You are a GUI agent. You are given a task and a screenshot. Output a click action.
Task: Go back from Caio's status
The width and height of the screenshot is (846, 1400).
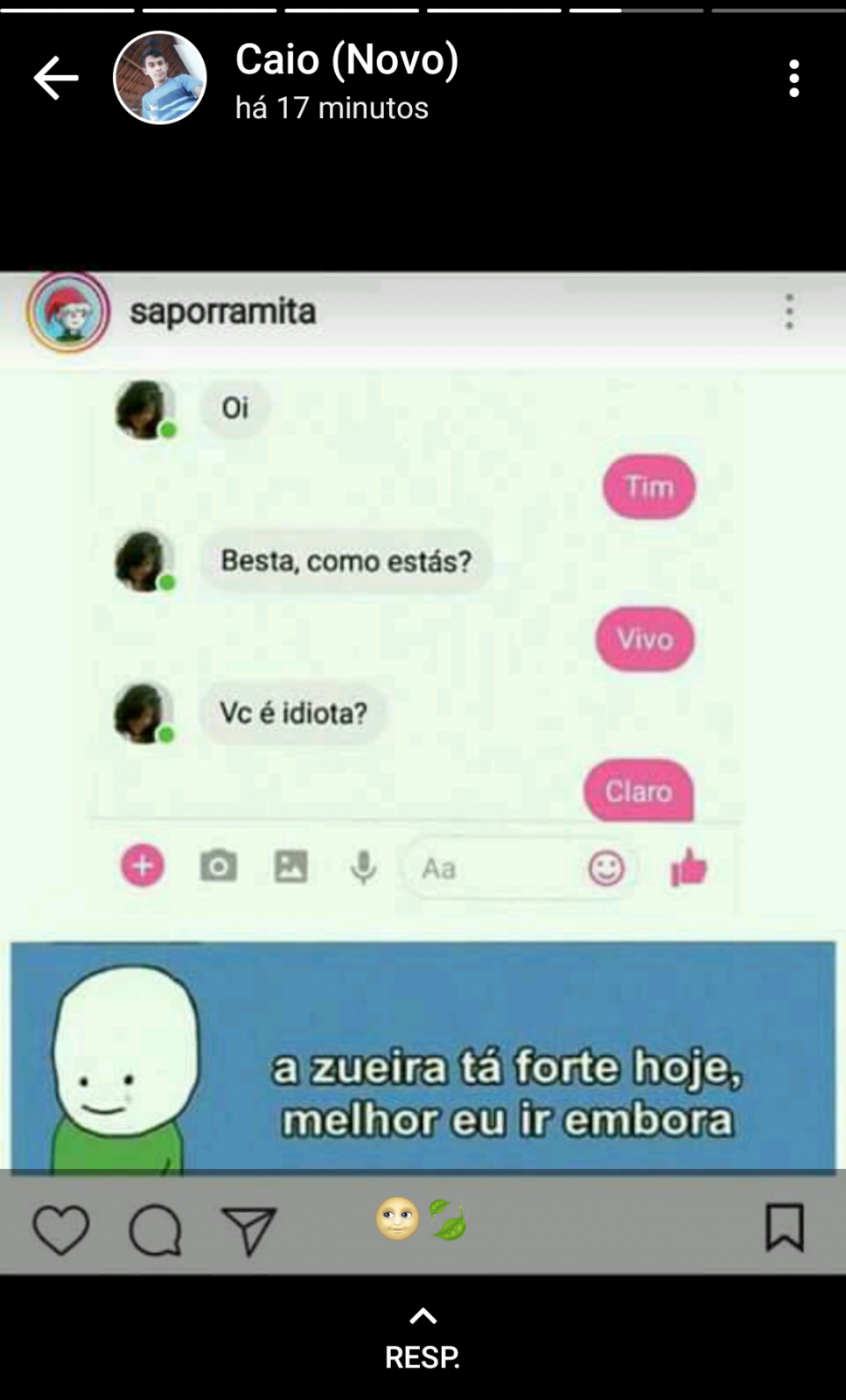pos(56,79)
